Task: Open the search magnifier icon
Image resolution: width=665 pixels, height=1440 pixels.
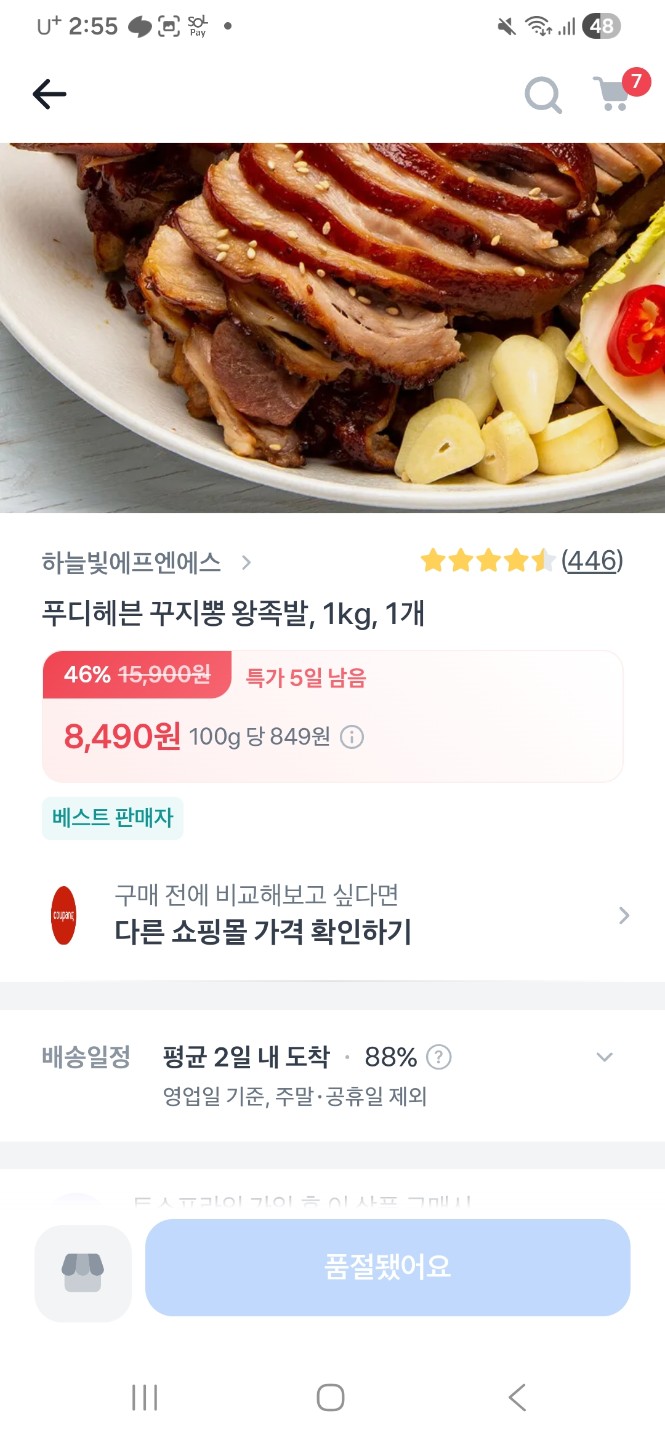Action: click(x=543, y=95)
